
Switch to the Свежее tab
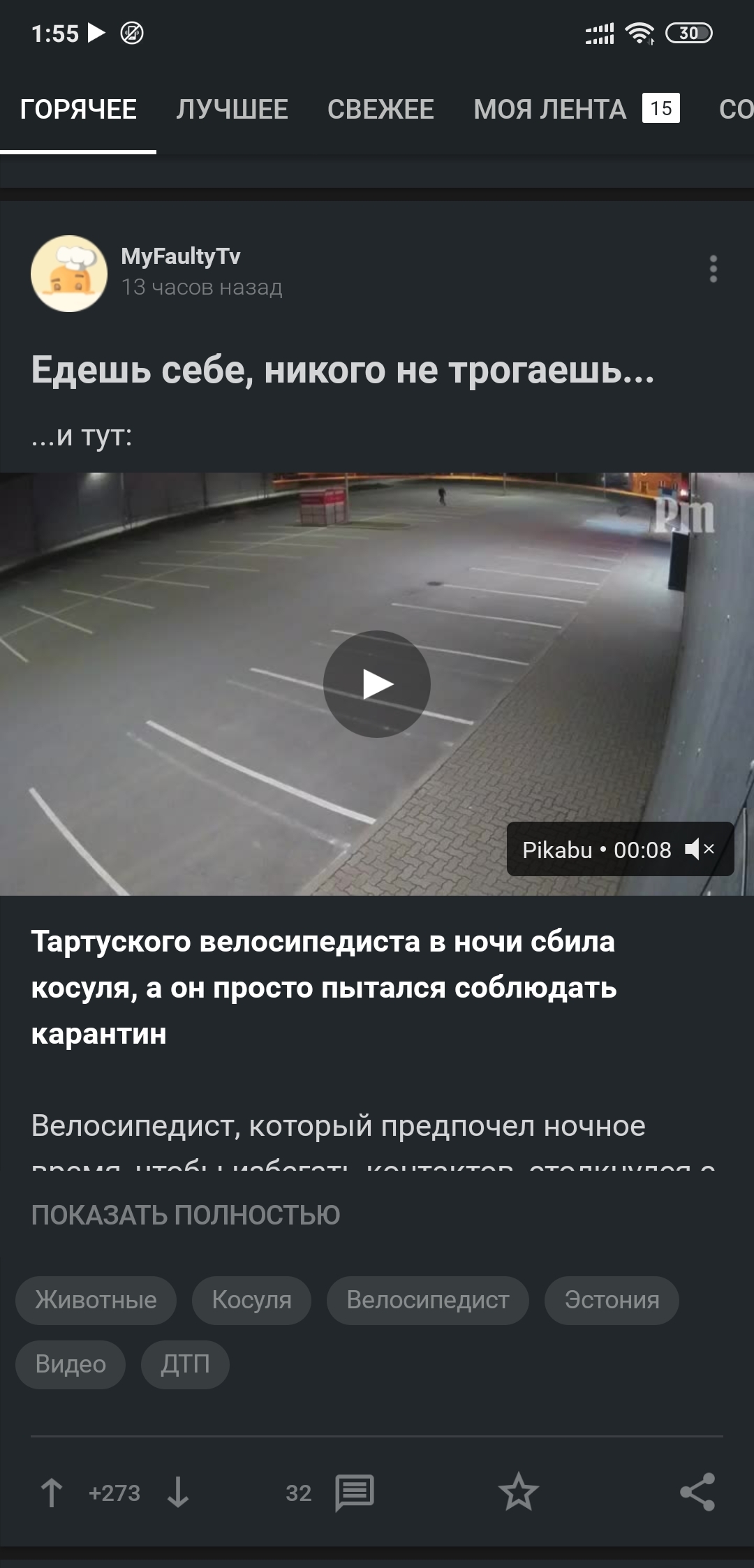tap(380, 110)
